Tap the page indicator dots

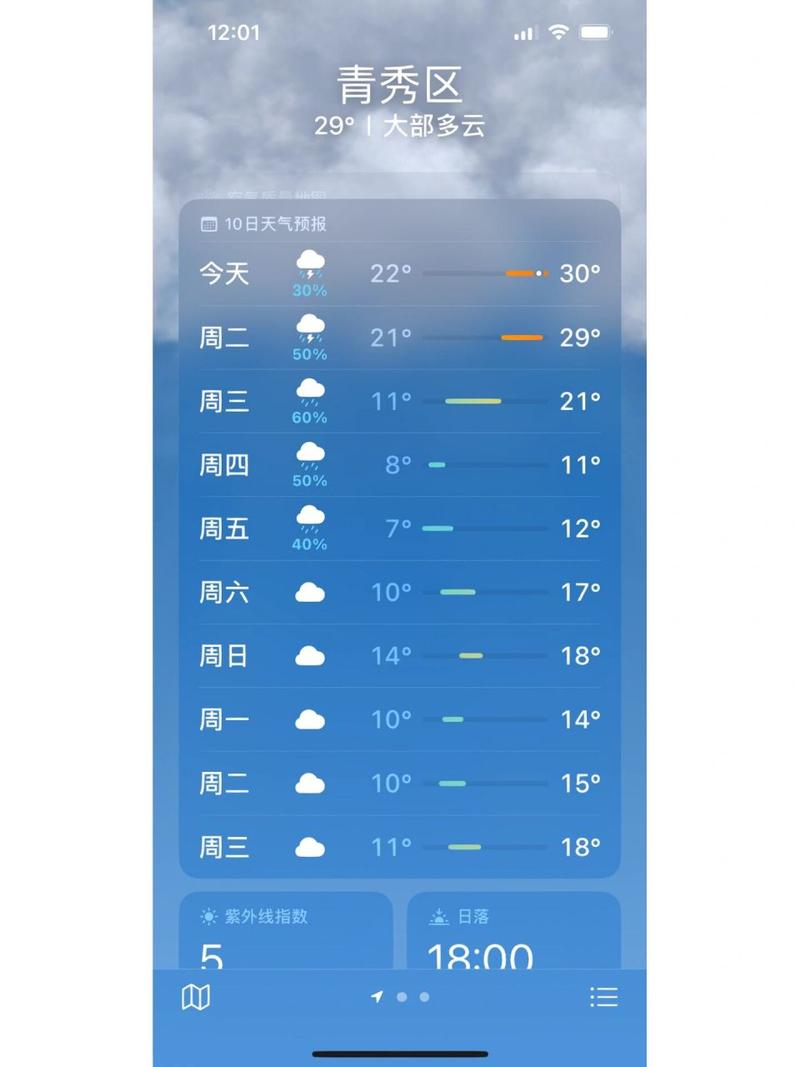click(x=401, y=997)
